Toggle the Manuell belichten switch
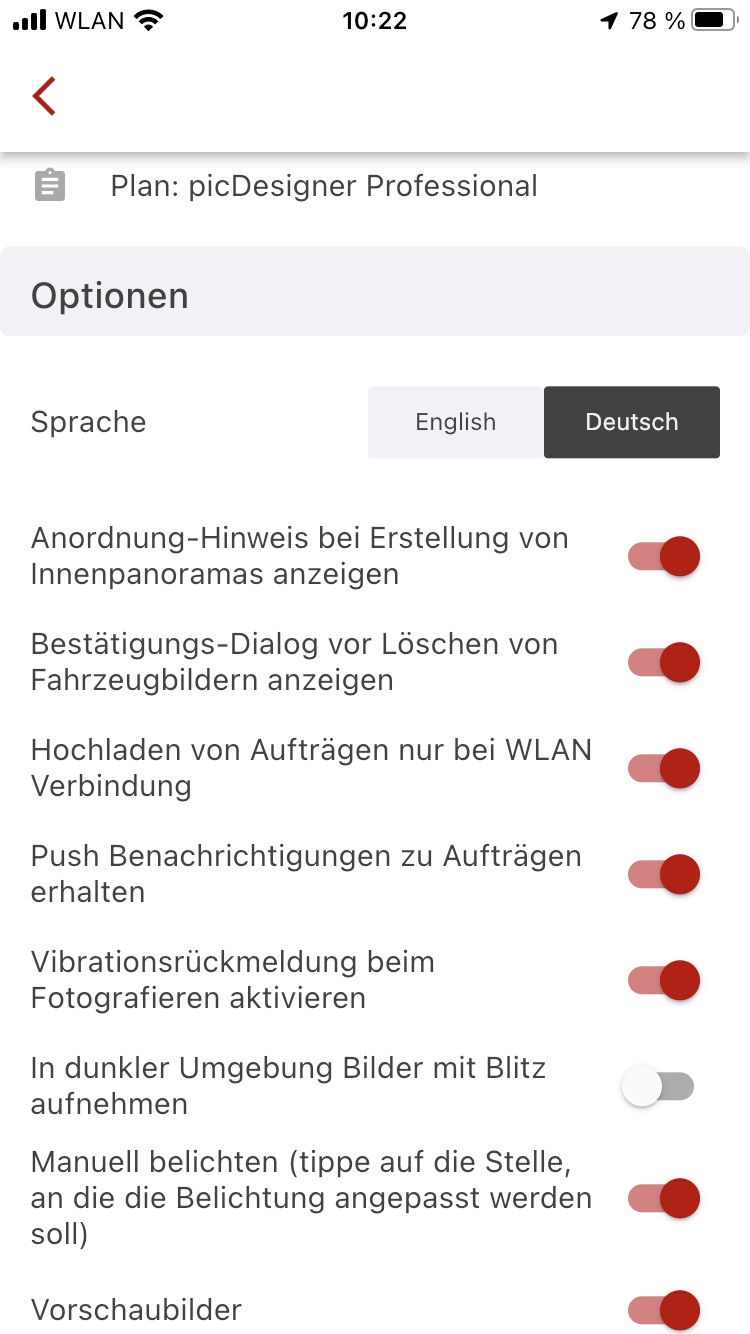The width and height of the screenshot is (750, 1334). tap(663, 1198)
